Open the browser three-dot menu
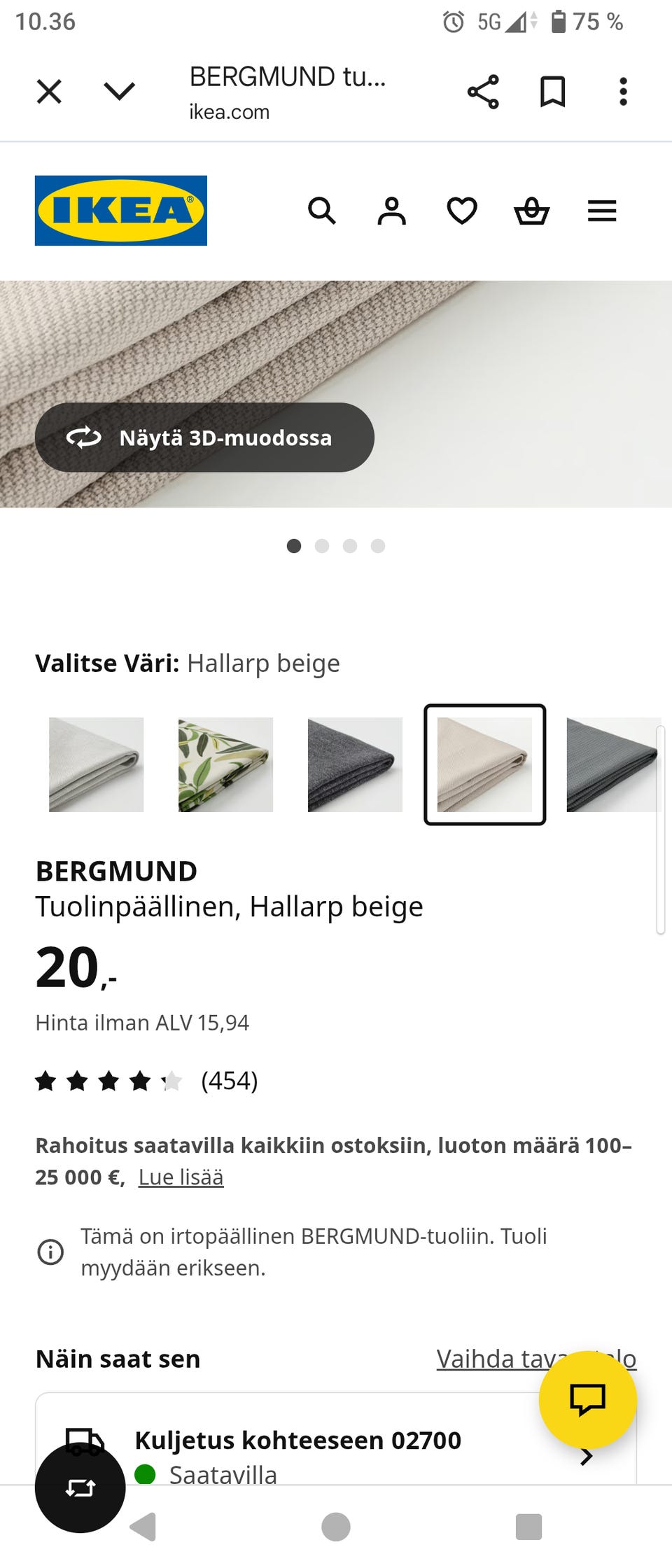 point(622,91)
